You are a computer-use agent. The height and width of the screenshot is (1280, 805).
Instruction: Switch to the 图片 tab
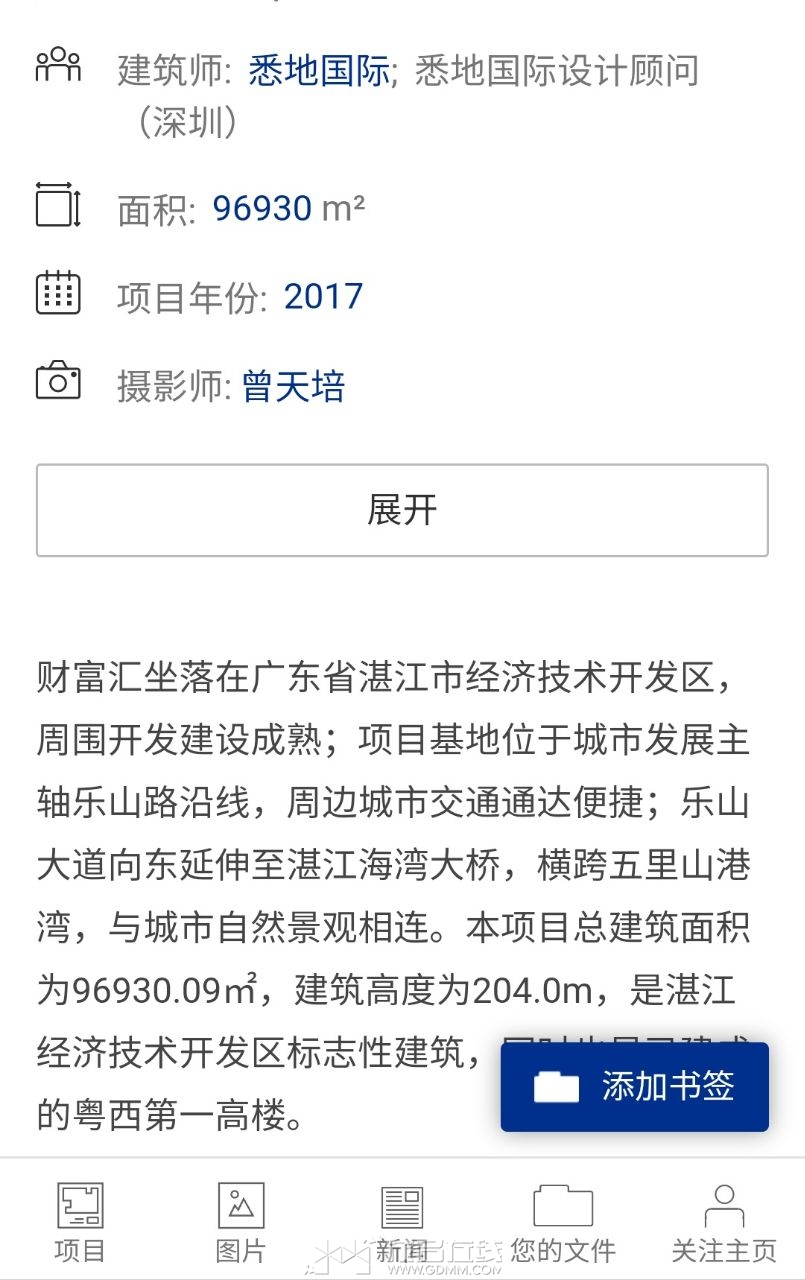tap(241, 1221)
